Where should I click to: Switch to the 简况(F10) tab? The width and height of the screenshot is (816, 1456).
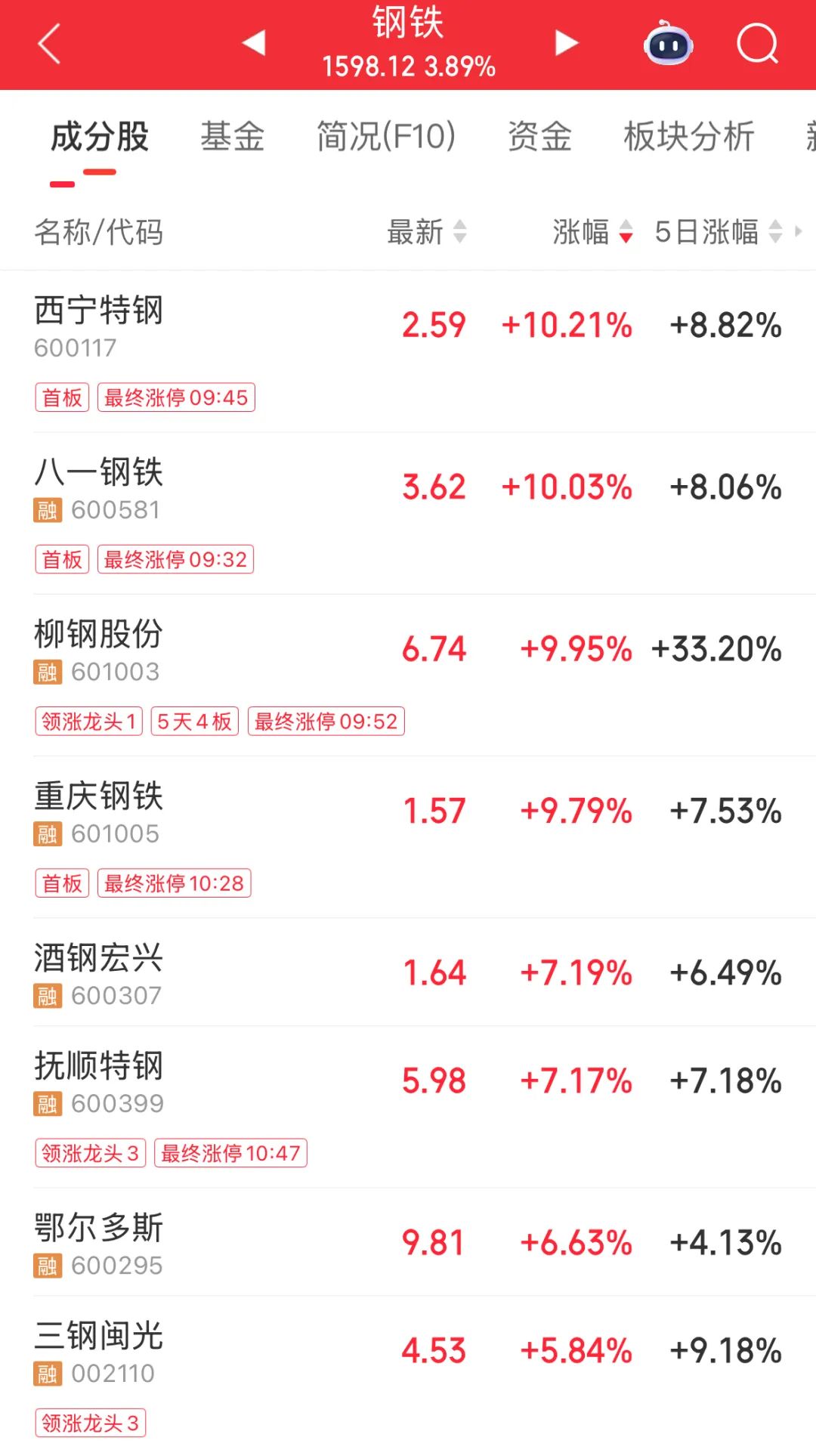click(x=386, y=137)
